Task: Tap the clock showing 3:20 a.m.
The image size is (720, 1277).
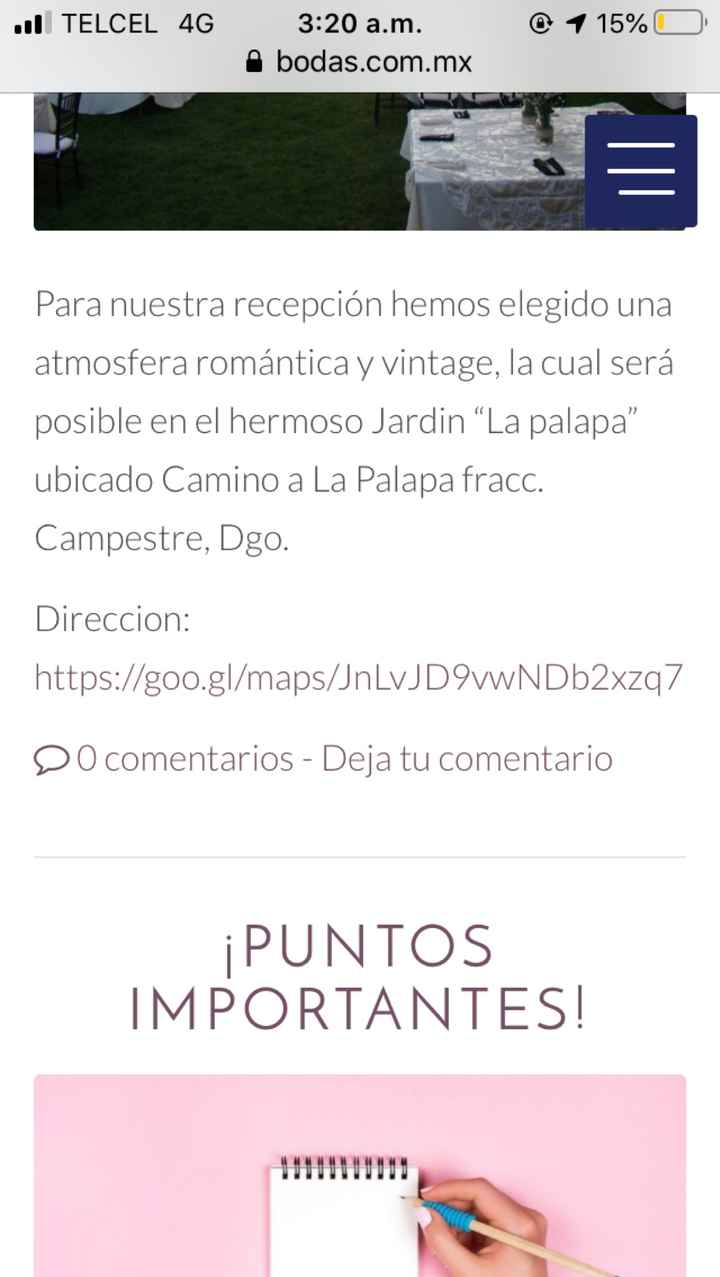Action: [x=360, y=22]
